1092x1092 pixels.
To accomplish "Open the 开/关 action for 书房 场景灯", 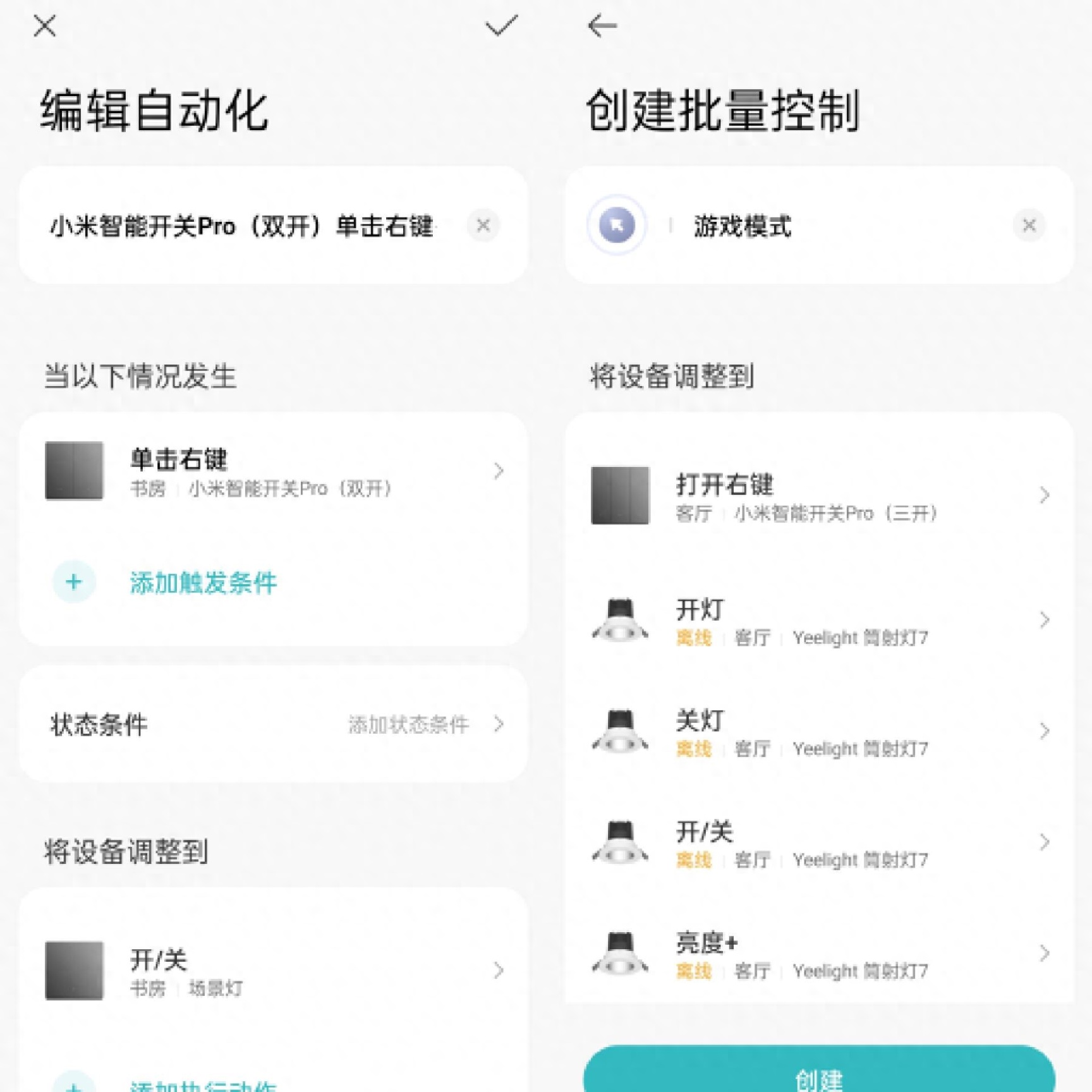I will [x=273, y=971].
